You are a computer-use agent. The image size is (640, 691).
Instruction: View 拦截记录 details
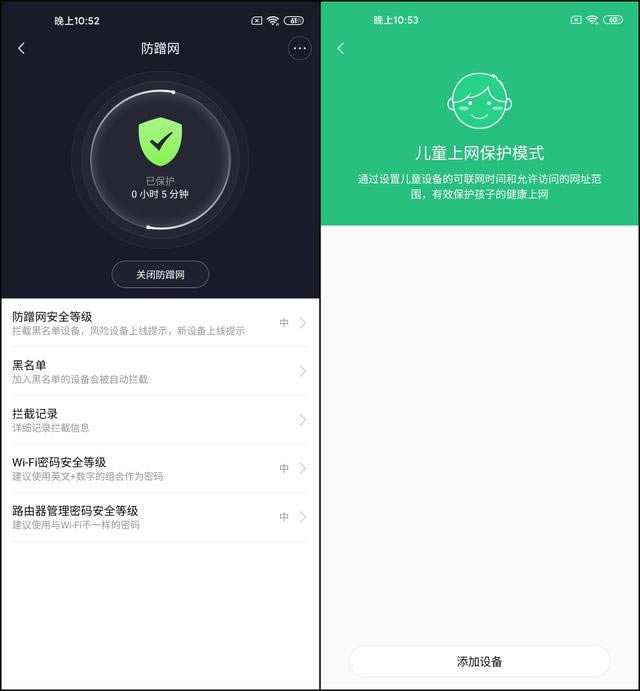(x=160, y=420)
